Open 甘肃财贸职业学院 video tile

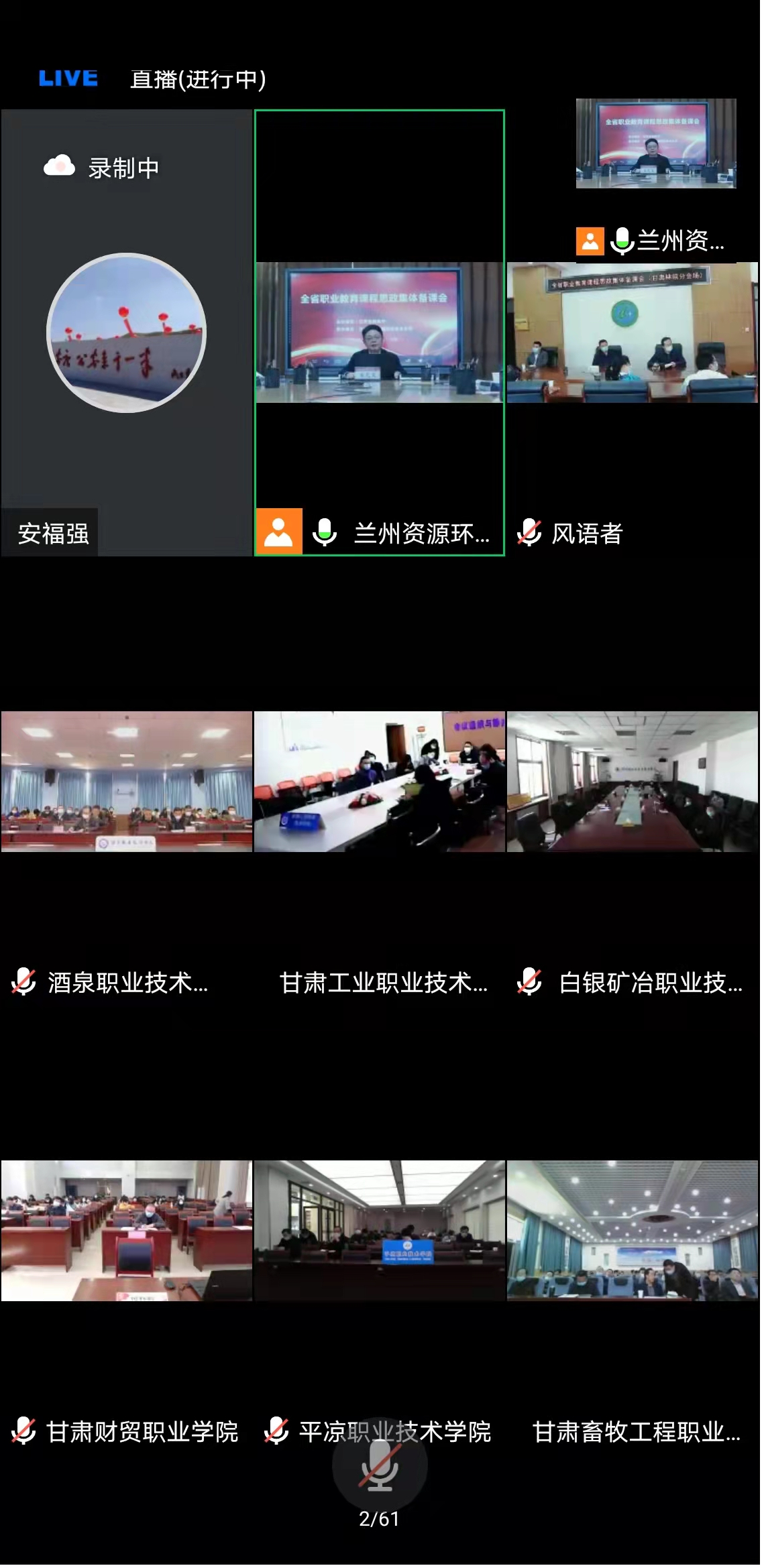click(126, 1231)
